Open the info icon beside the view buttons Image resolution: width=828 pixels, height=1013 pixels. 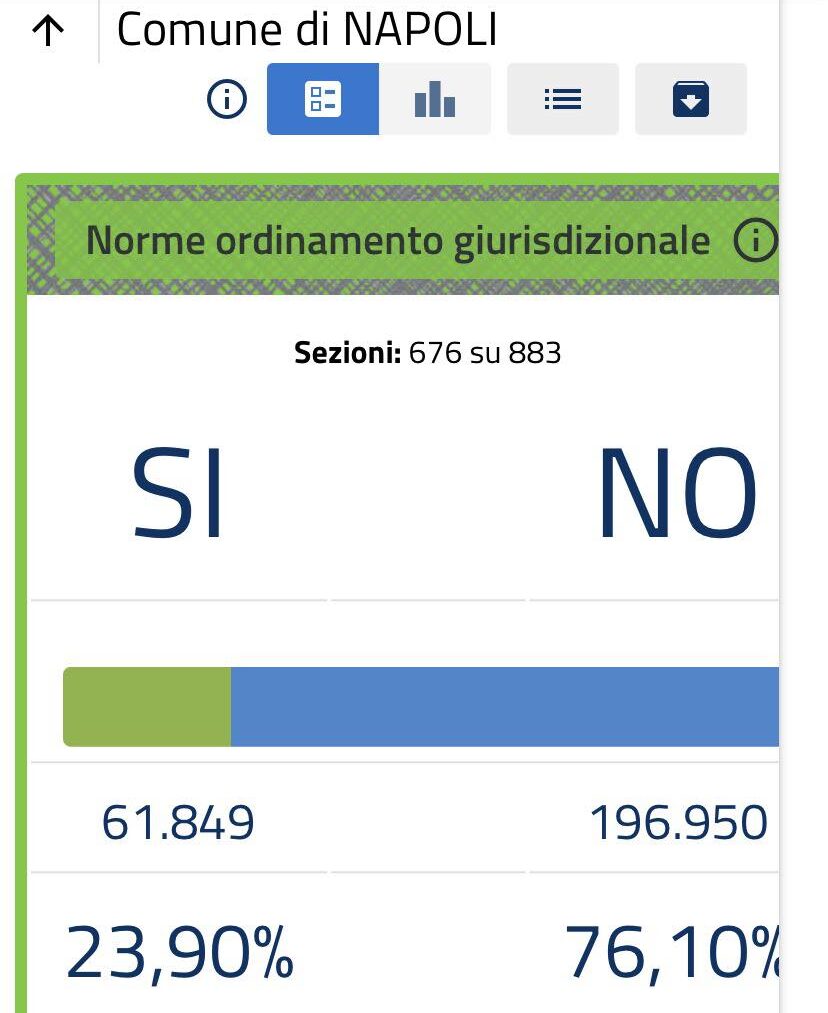[x=227, y=99]
